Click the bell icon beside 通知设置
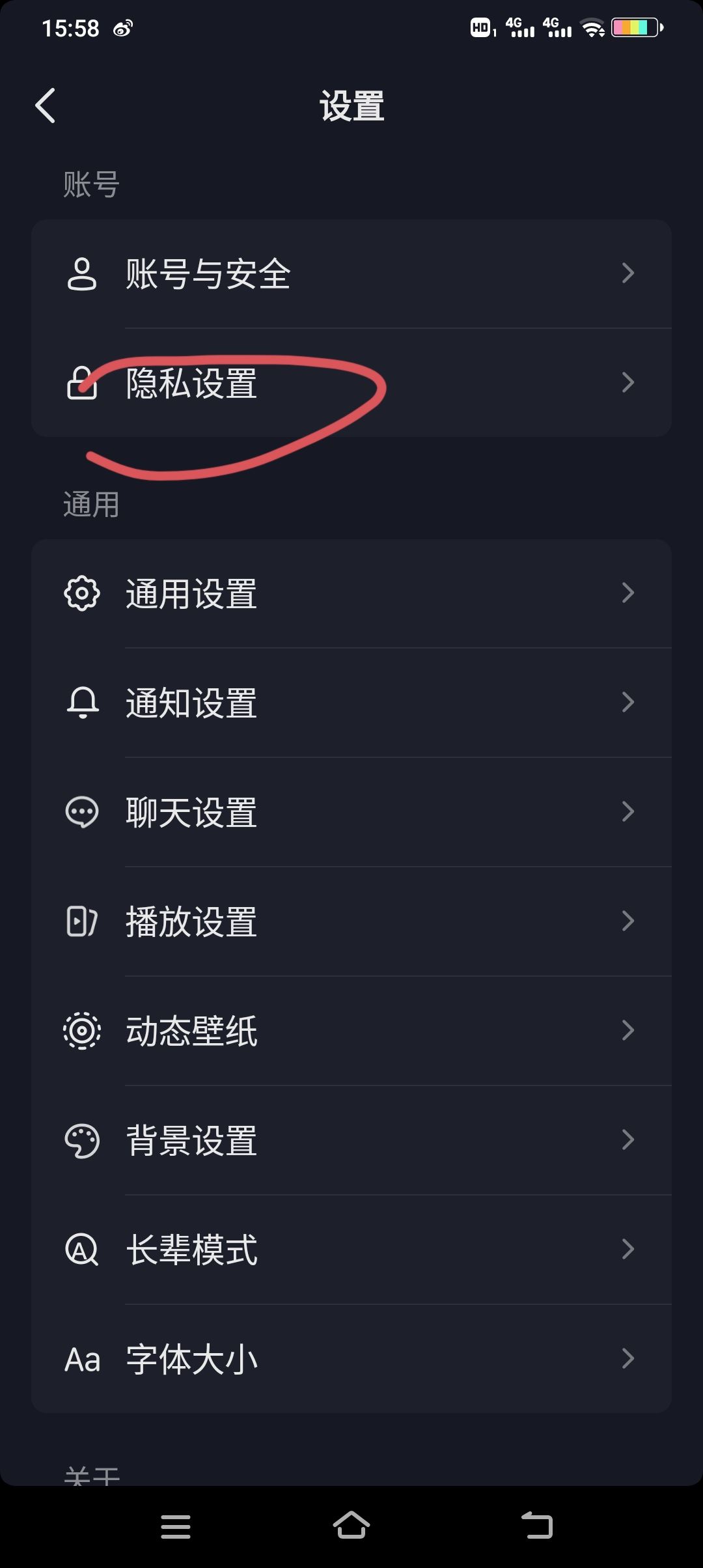This screenshot has height=1568, width=703. pyautogui.click(x=81, y=701)
